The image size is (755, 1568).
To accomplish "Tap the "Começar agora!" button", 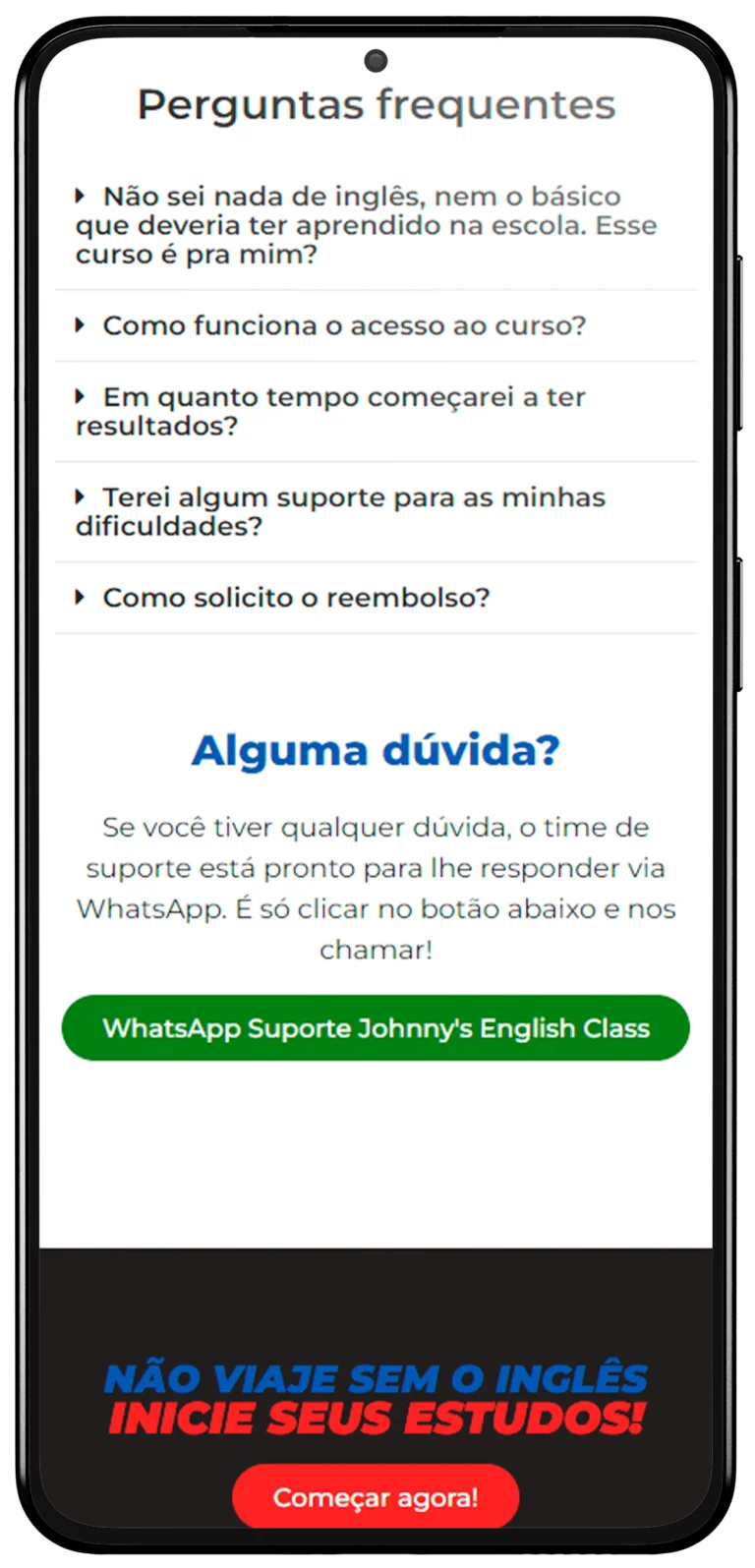I will pos(376,1497).
